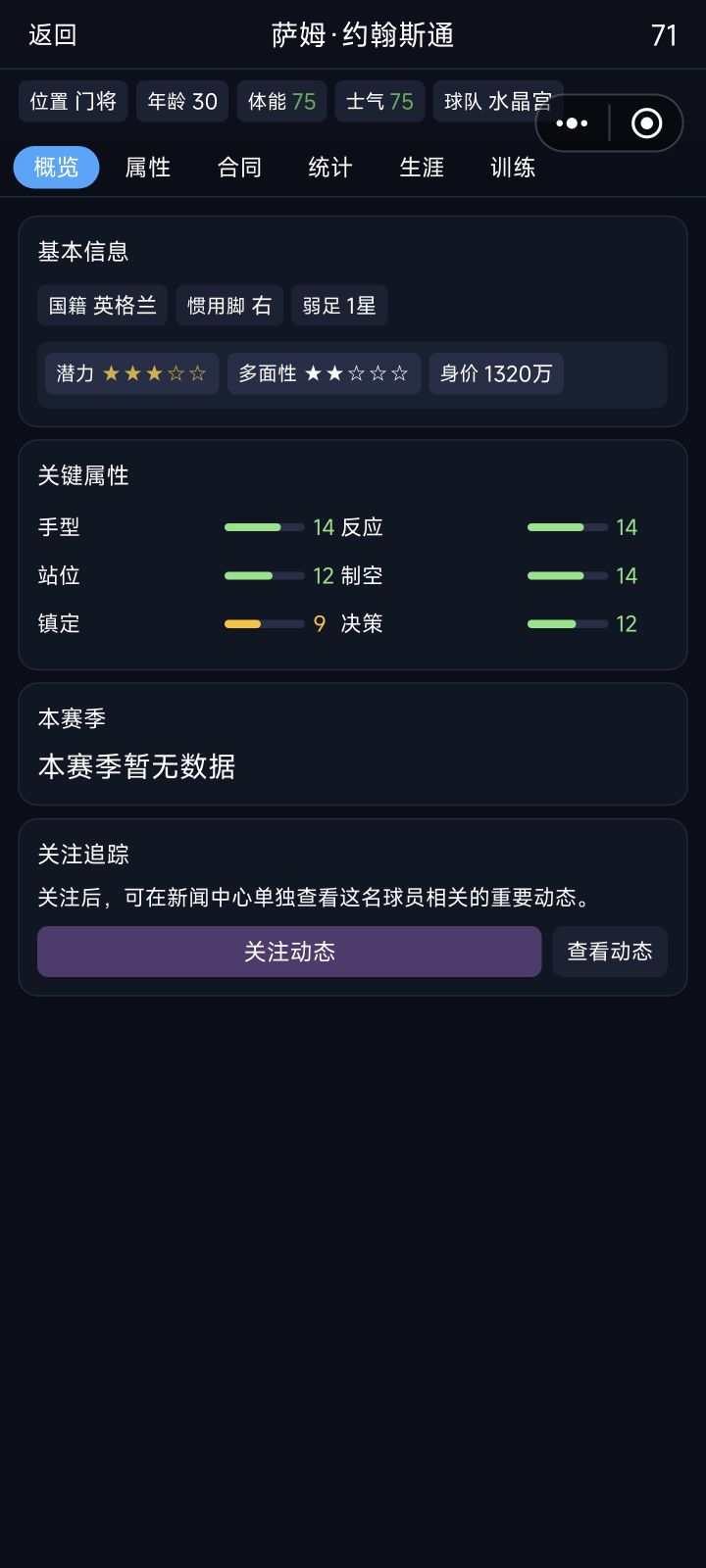Viewport: 706px width, 1568px height.
Task: Switch to the 属性 tab
Action: tap(148, 167)
